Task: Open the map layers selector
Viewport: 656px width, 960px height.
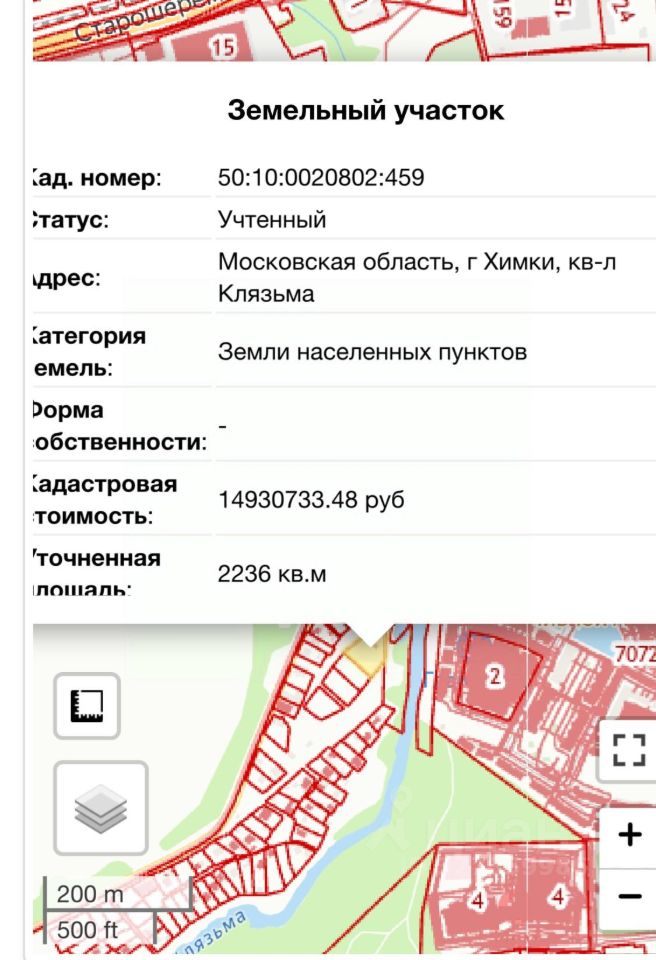Action: click(x=100, y=808)
